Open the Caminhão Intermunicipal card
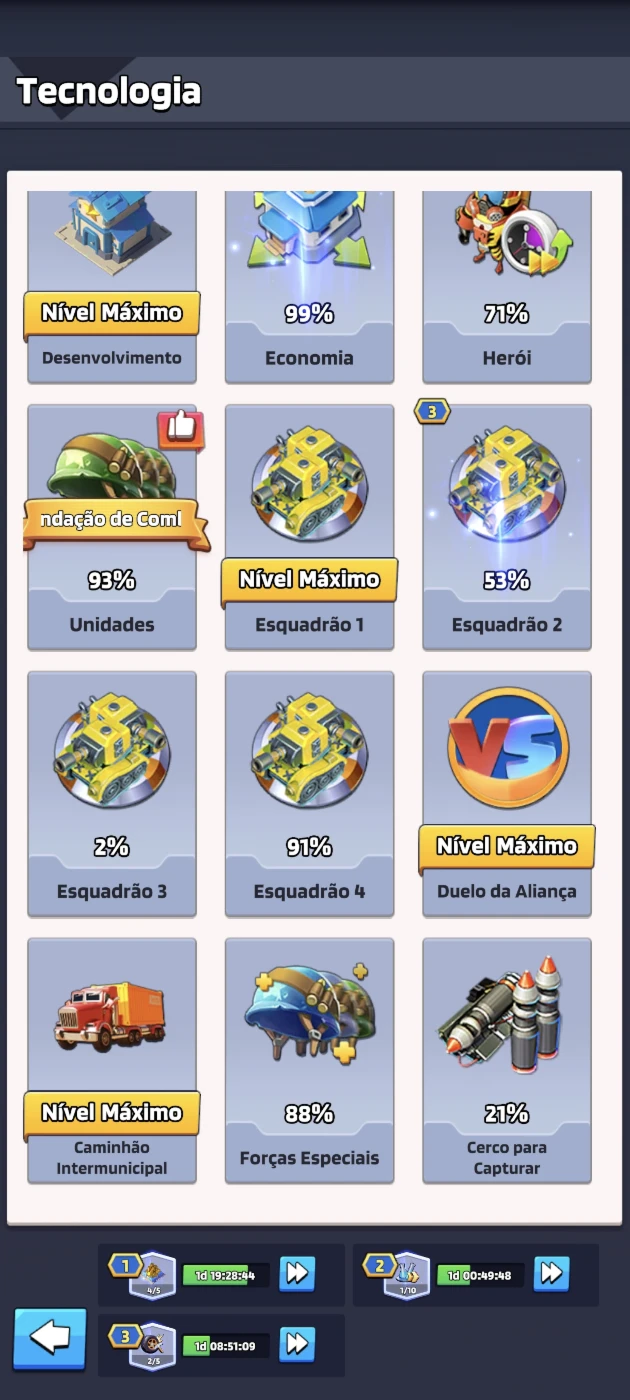 (112, 1061)
